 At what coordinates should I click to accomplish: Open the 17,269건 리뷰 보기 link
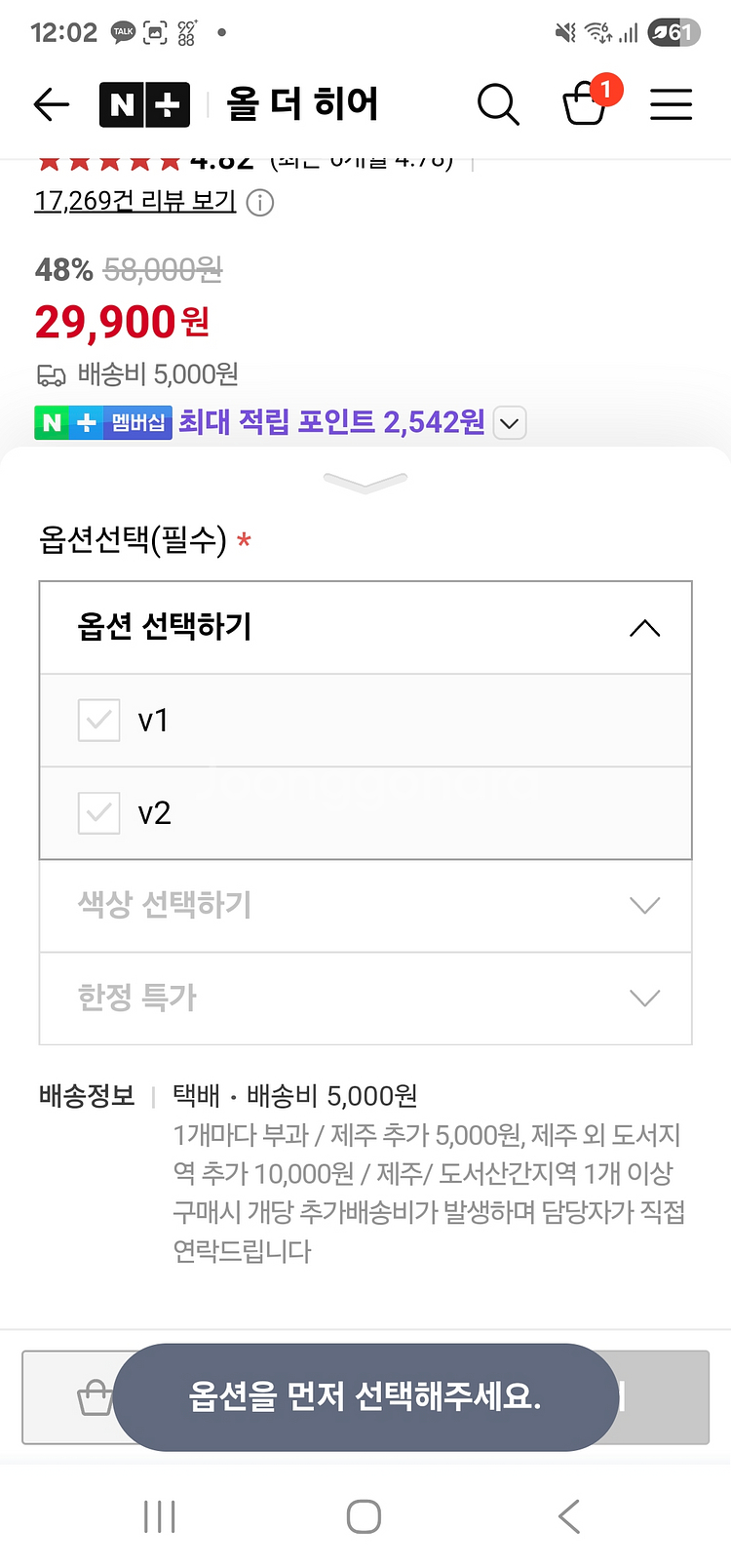pyautogui.click(x=135, y=201)
